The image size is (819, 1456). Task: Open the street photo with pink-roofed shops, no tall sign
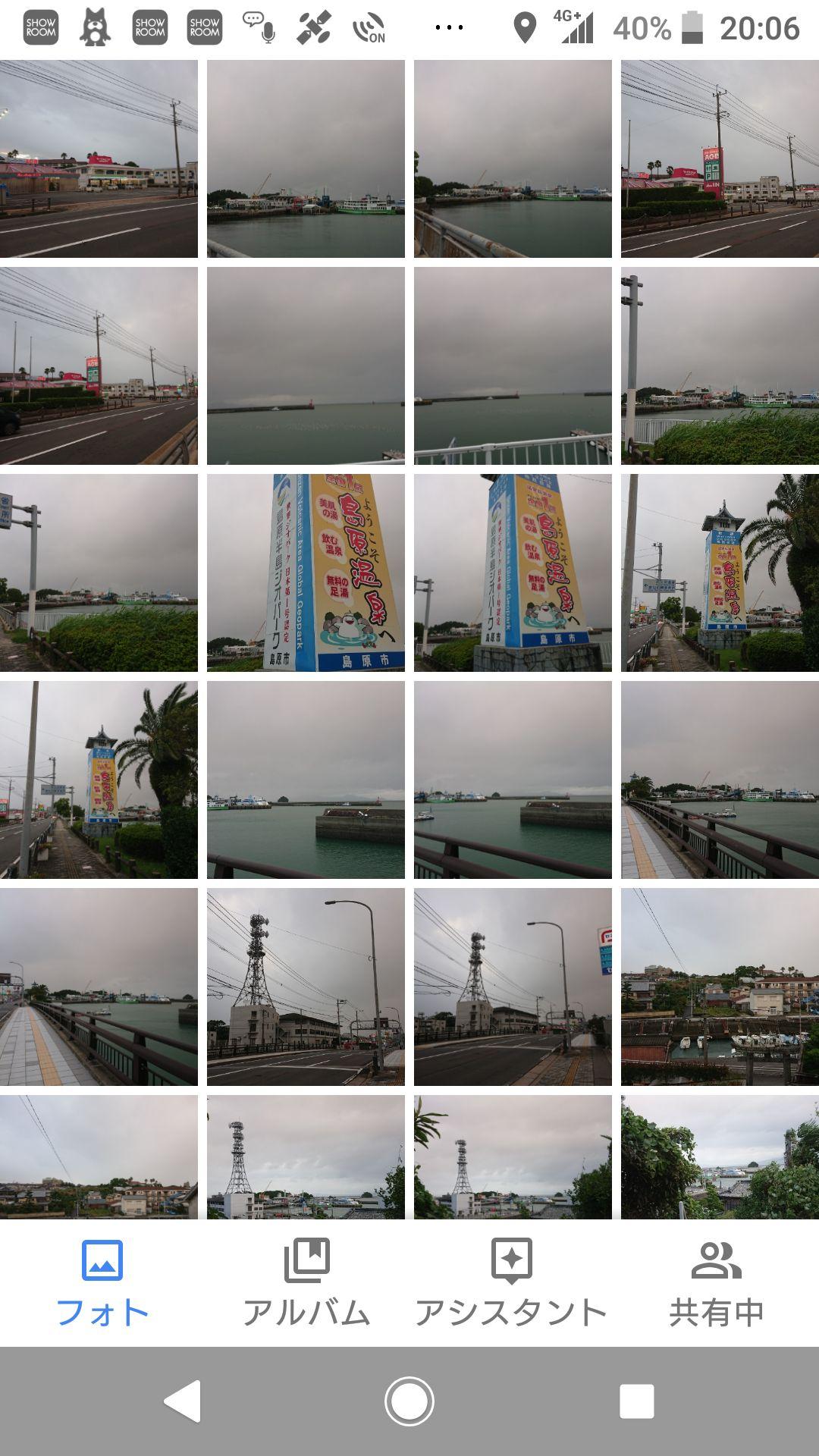pos(99,158)
